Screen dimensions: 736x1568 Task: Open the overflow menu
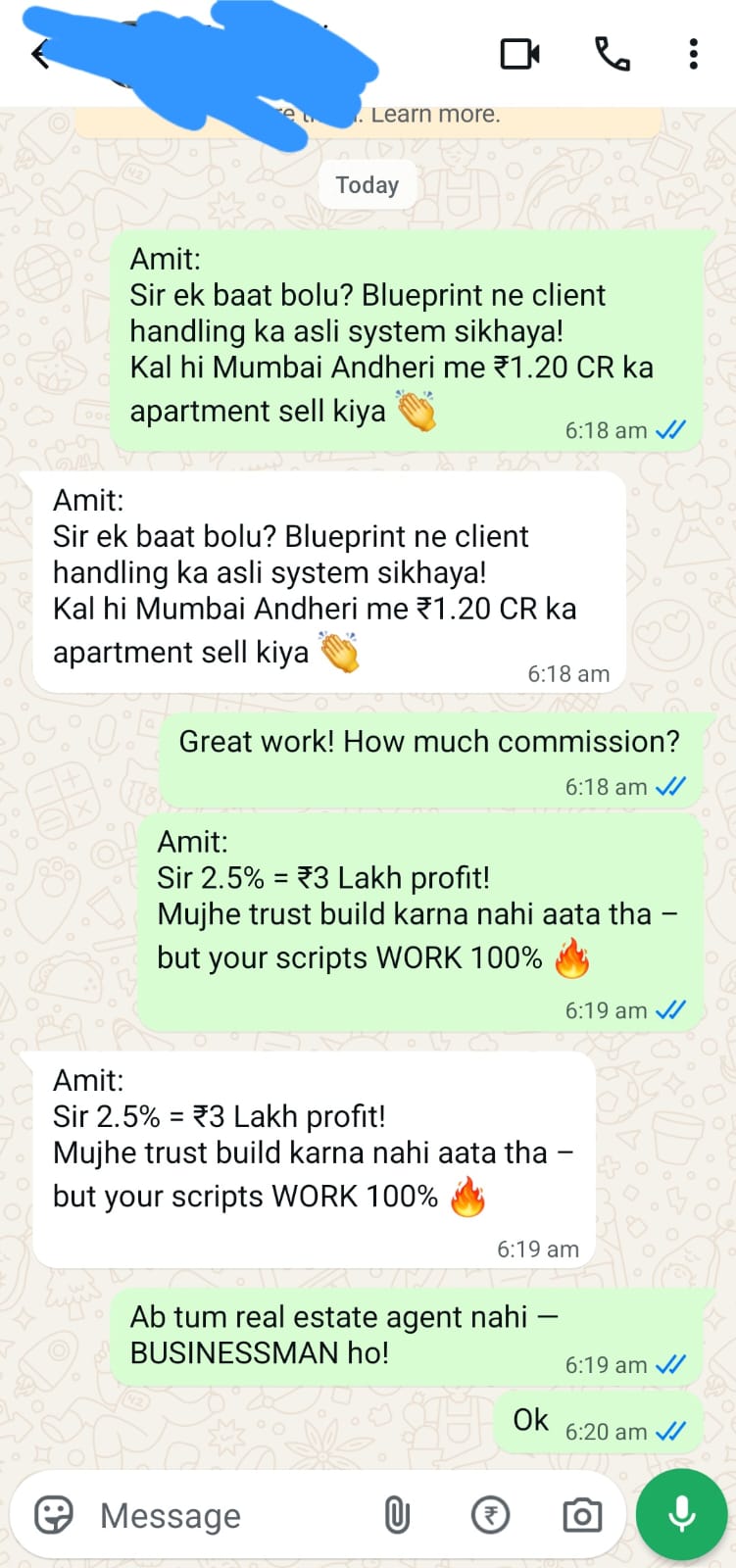[693, 54]
